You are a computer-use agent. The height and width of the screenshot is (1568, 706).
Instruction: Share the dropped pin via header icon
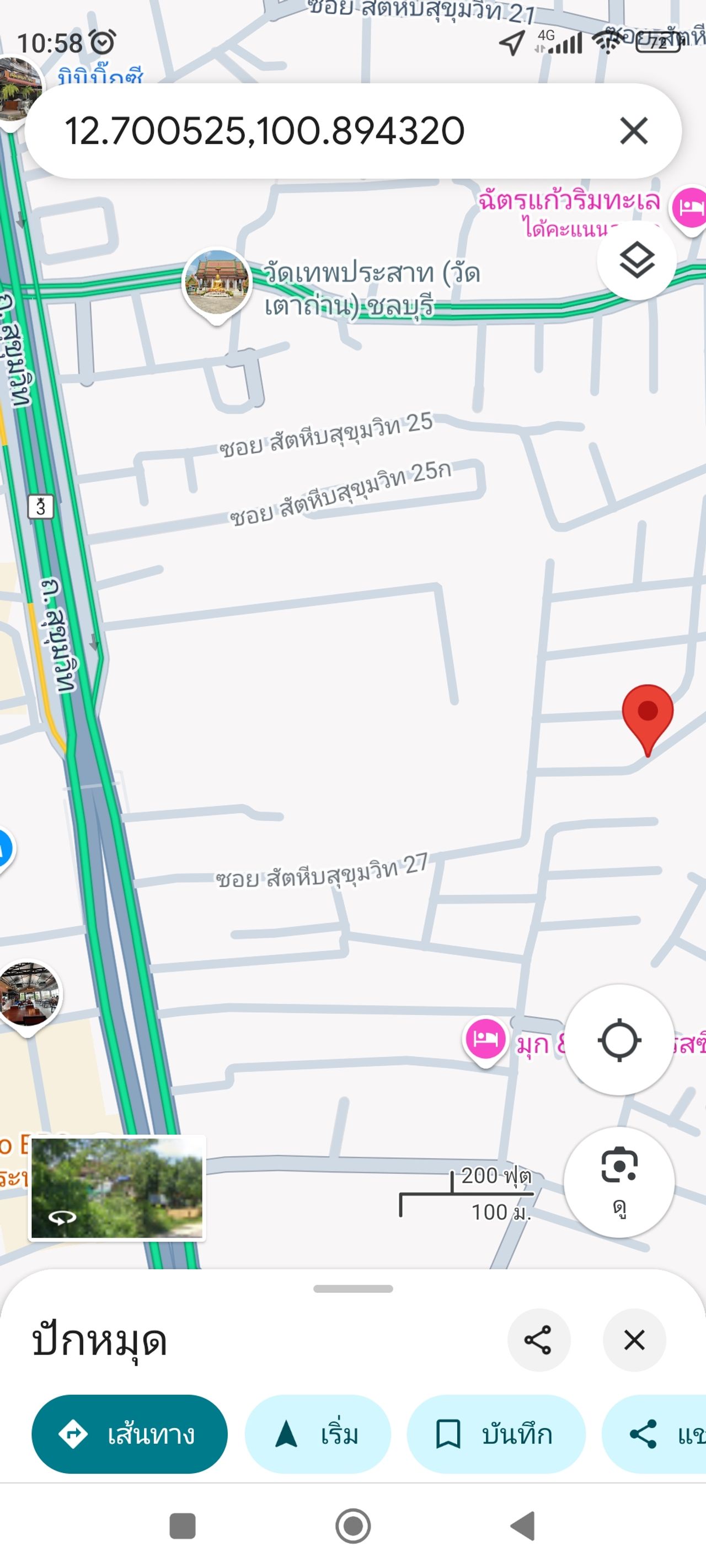[538, 1340]
